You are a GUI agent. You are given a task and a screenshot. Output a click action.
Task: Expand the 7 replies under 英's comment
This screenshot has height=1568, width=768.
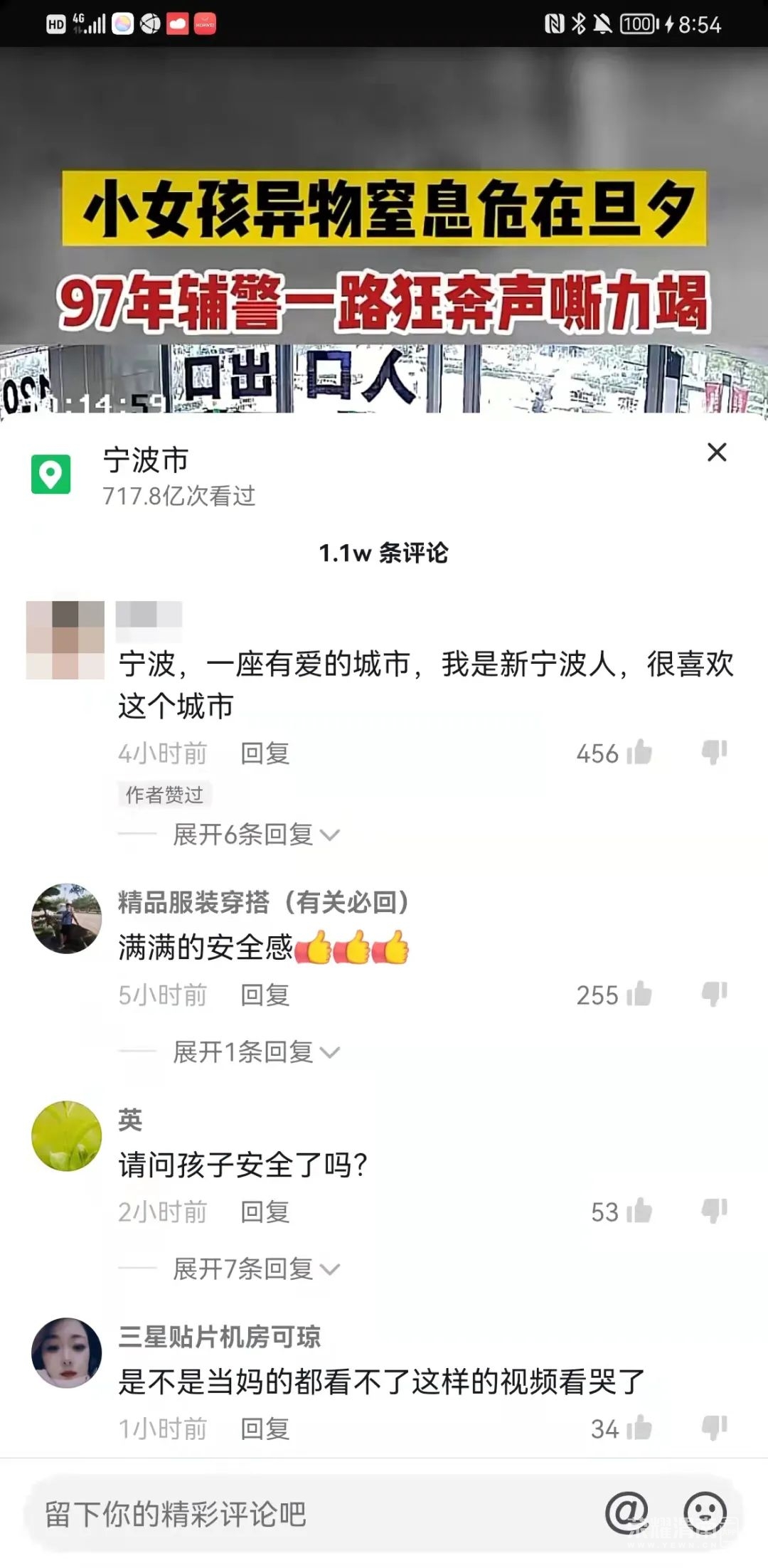pos(245,1267)
